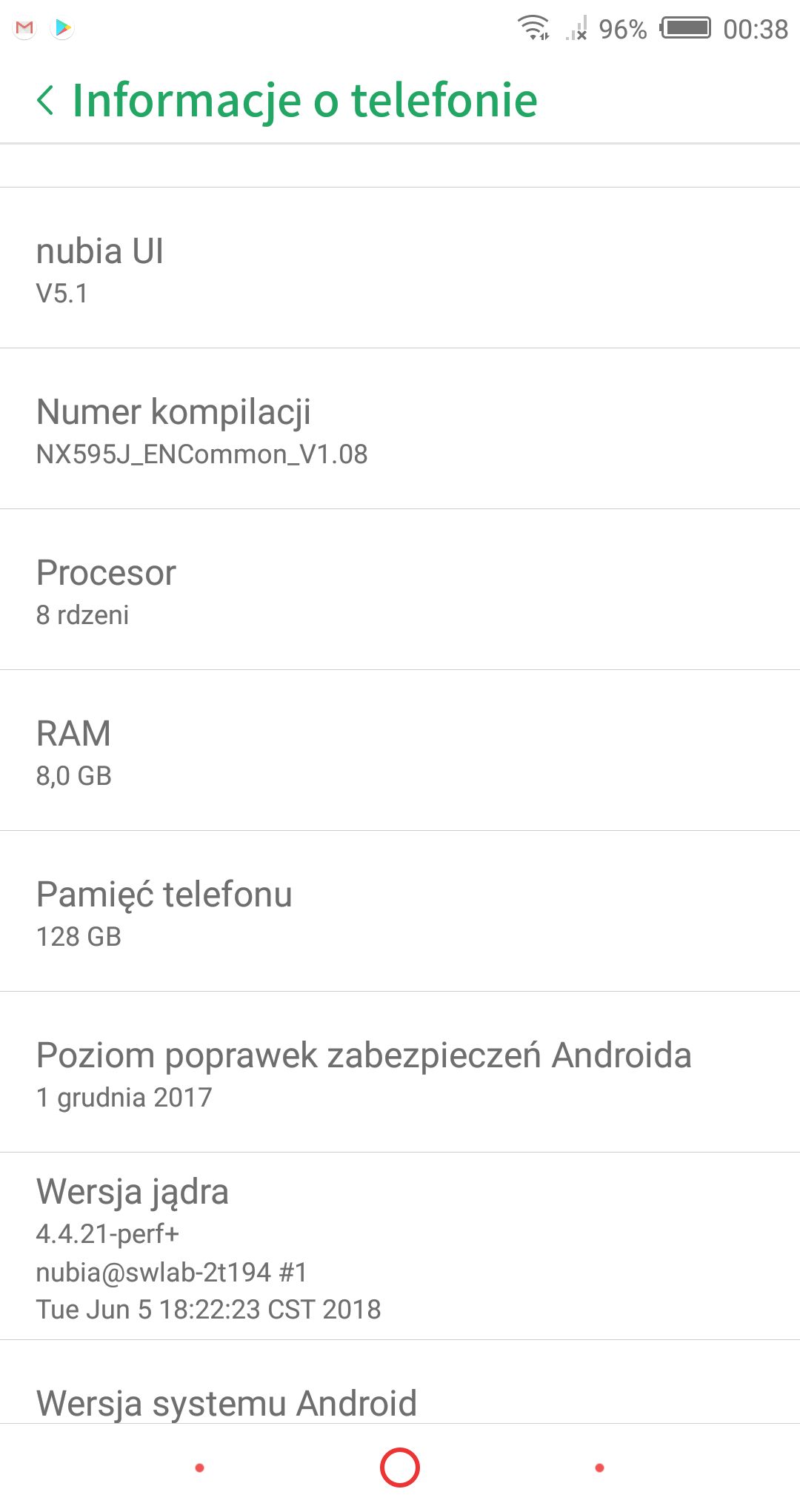The height and width of the screenshot is (1512, 800).
Task: Go back from Informacje o telefonie
Action: (x=46, y=101)
